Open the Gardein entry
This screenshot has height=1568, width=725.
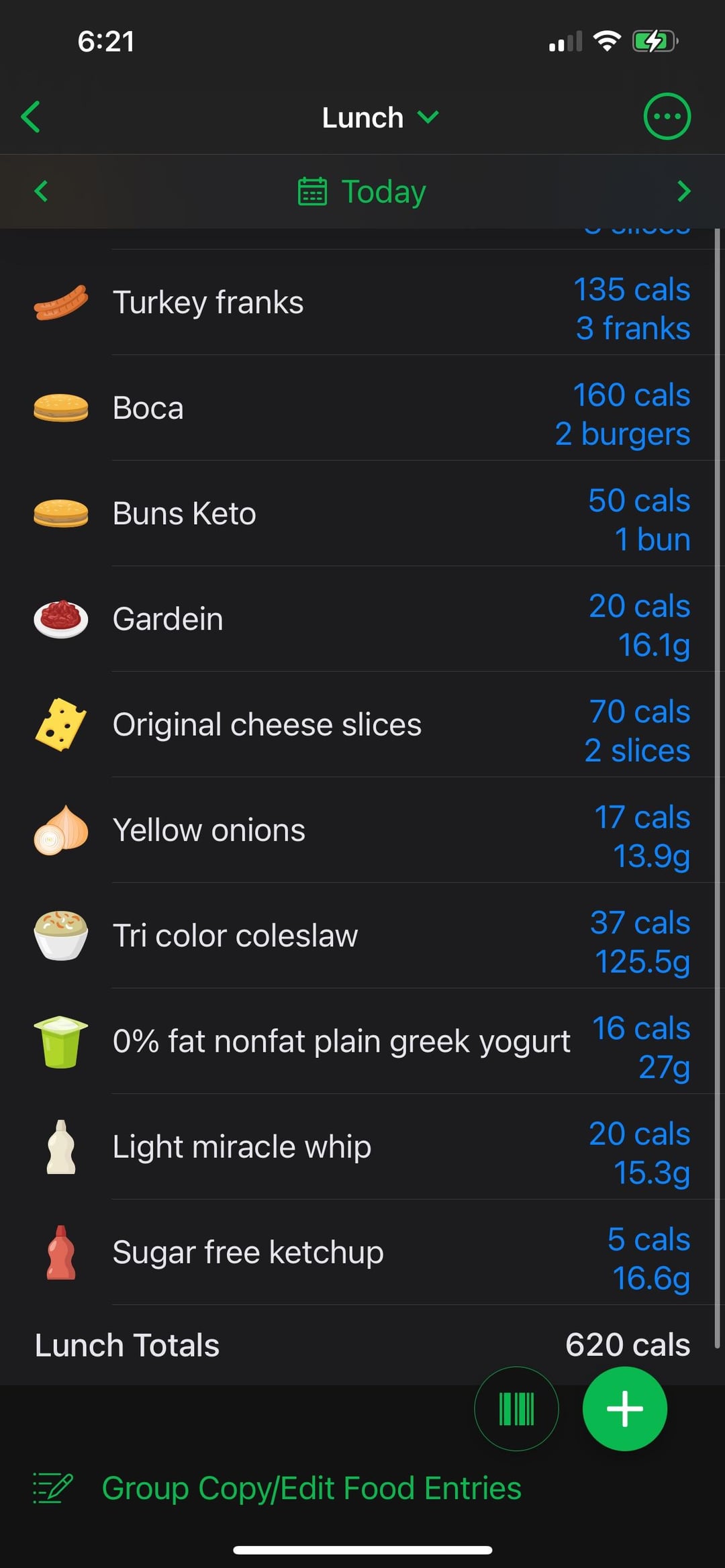(x=362, y=618)
